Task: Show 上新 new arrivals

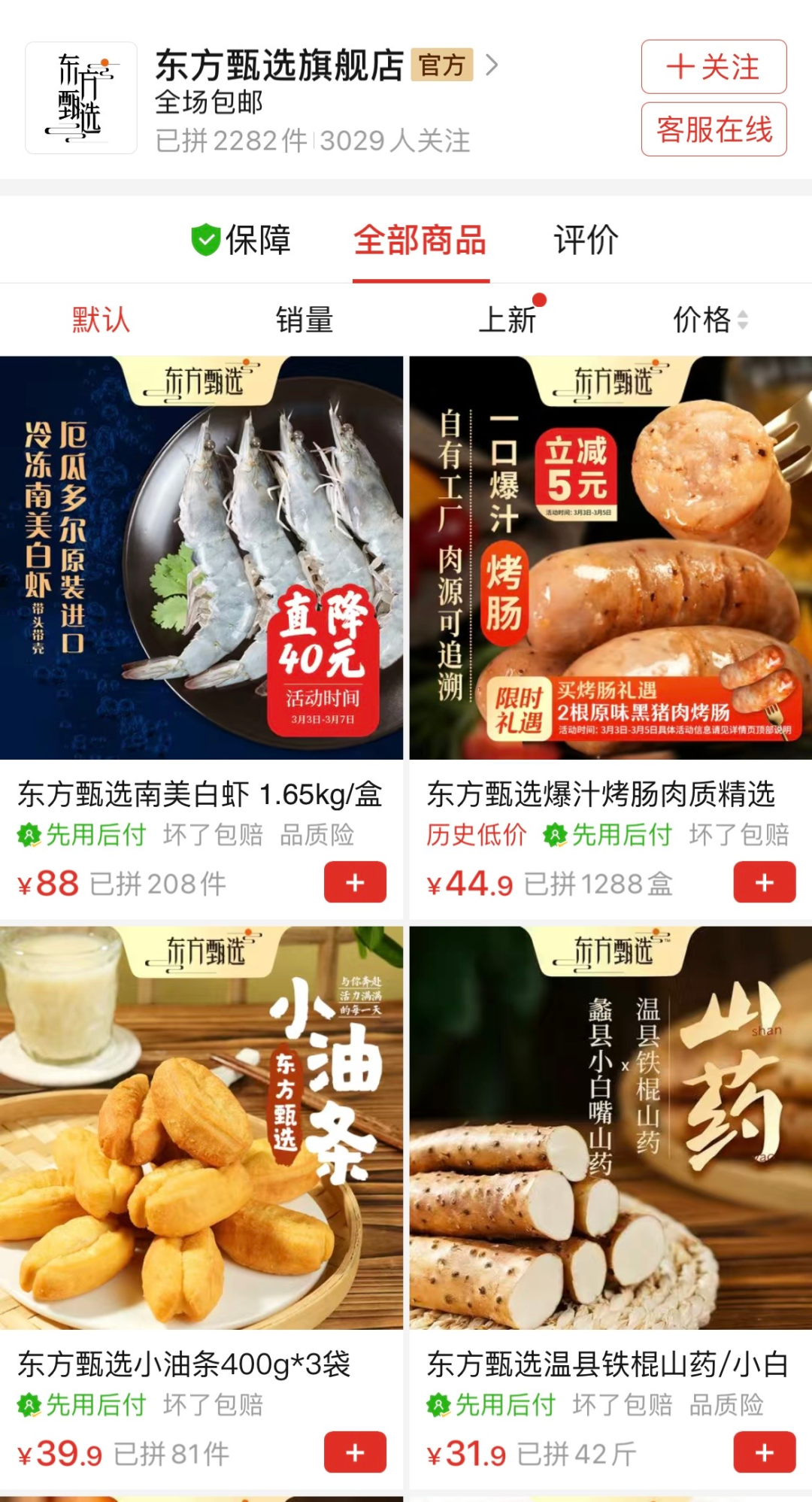Action: coord(507,320)
